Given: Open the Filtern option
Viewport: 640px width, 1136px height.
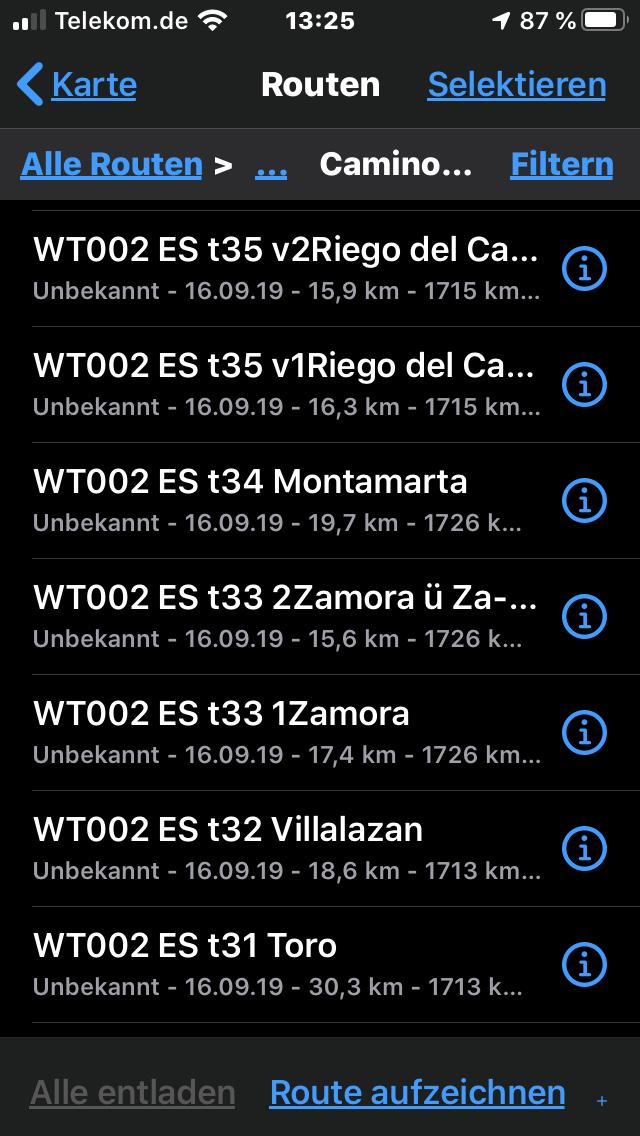Looking at the screenshot, I should (x=562, y=164).
